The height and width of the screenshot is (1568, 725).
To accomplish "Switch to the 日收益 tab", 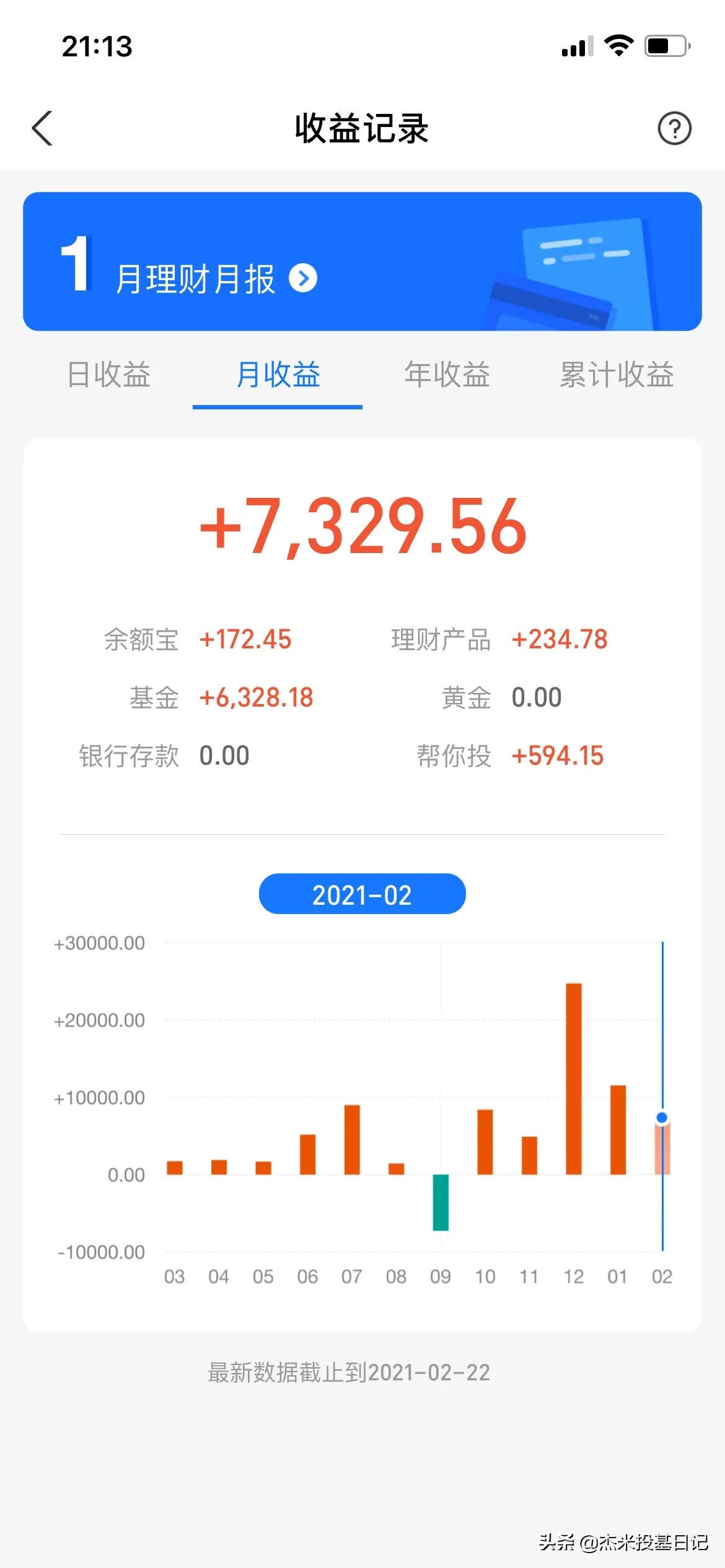I will tap(109, 375).
